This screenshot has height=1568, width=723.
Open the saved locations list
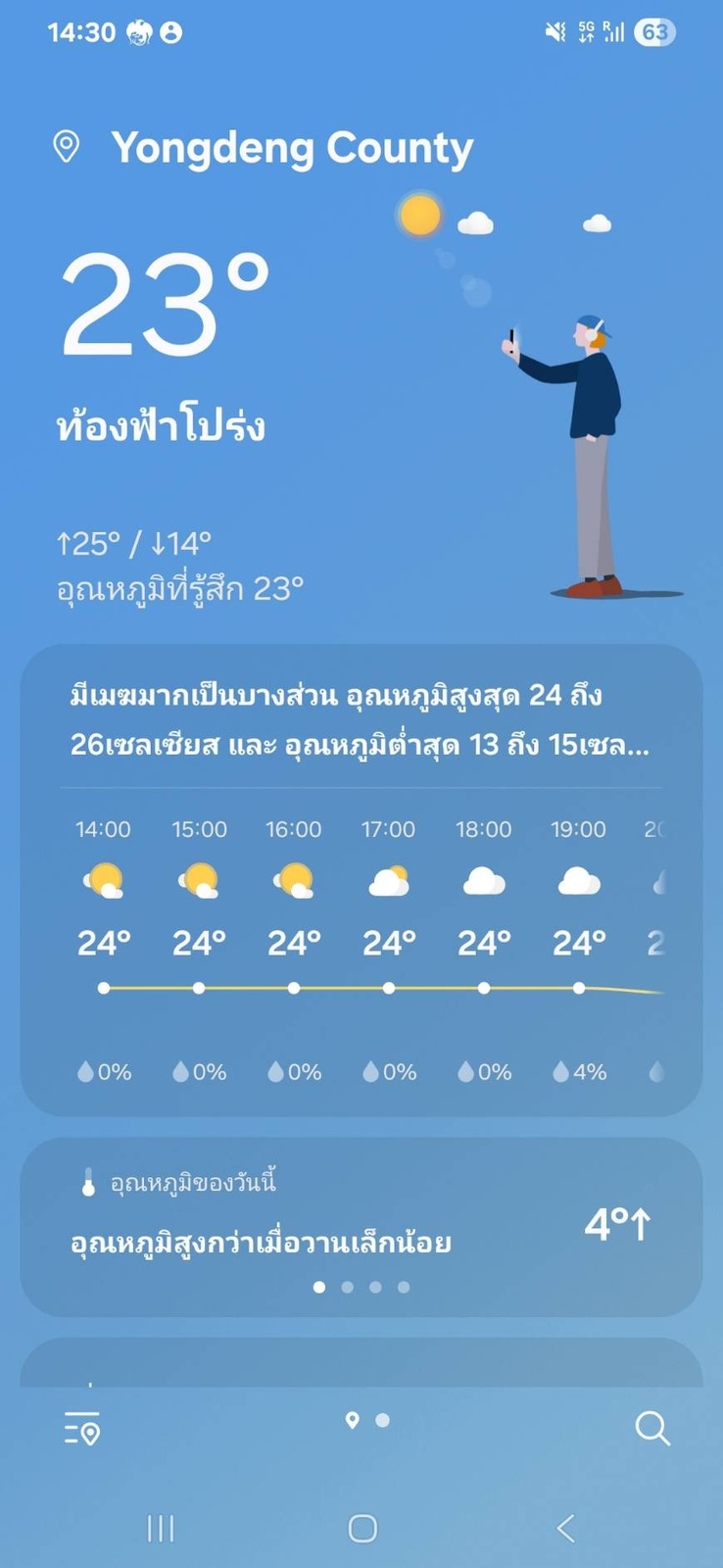82,1429
